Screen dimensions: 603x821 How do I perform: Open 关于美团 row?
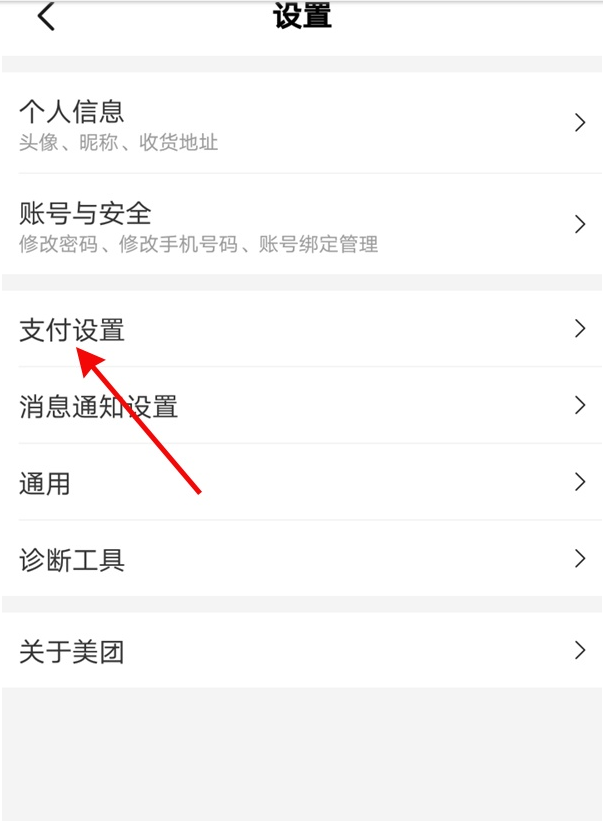[300, 651]
